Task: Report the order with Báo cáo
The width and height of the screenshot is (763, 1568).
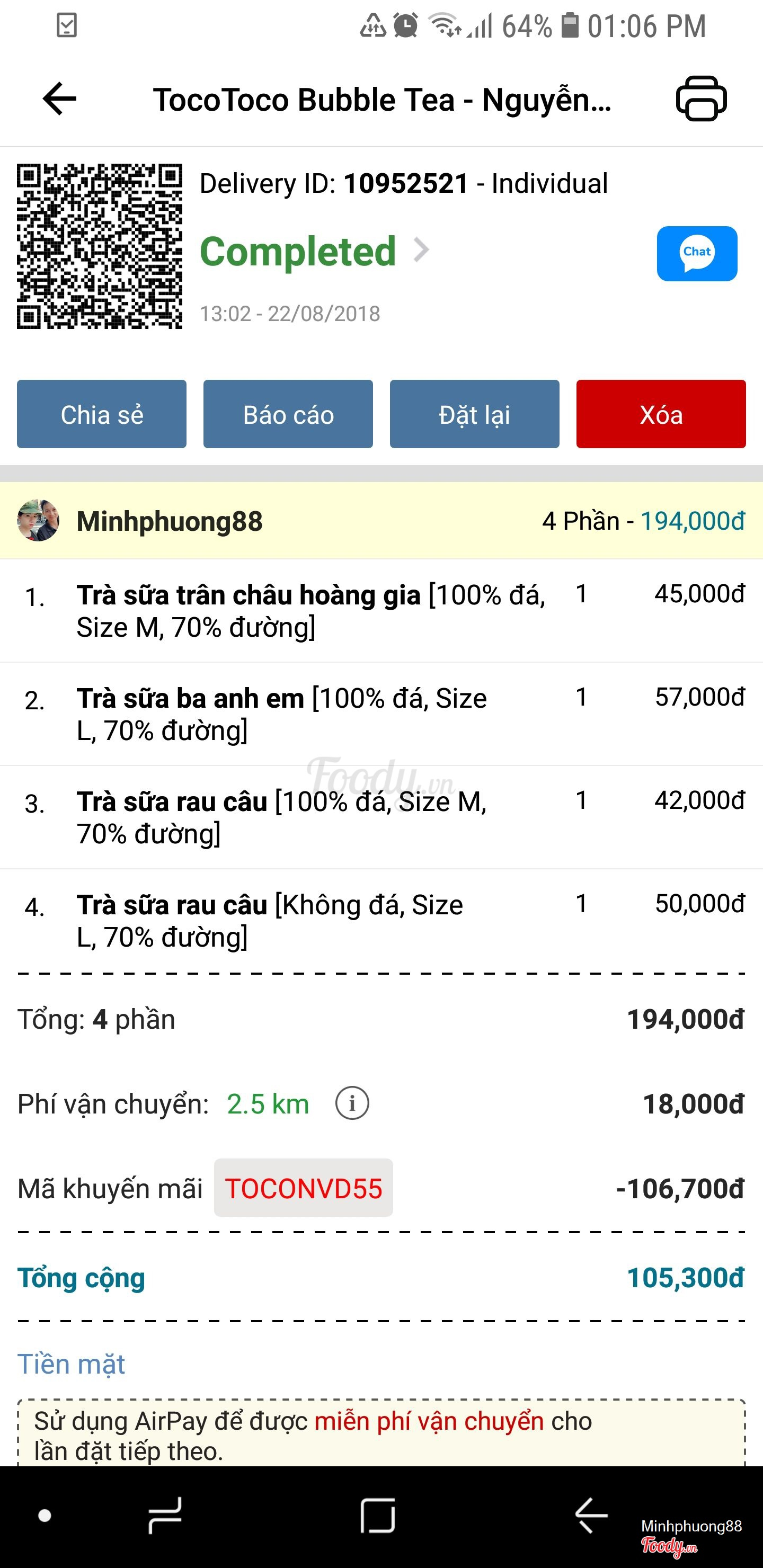Action: [288, 414]
